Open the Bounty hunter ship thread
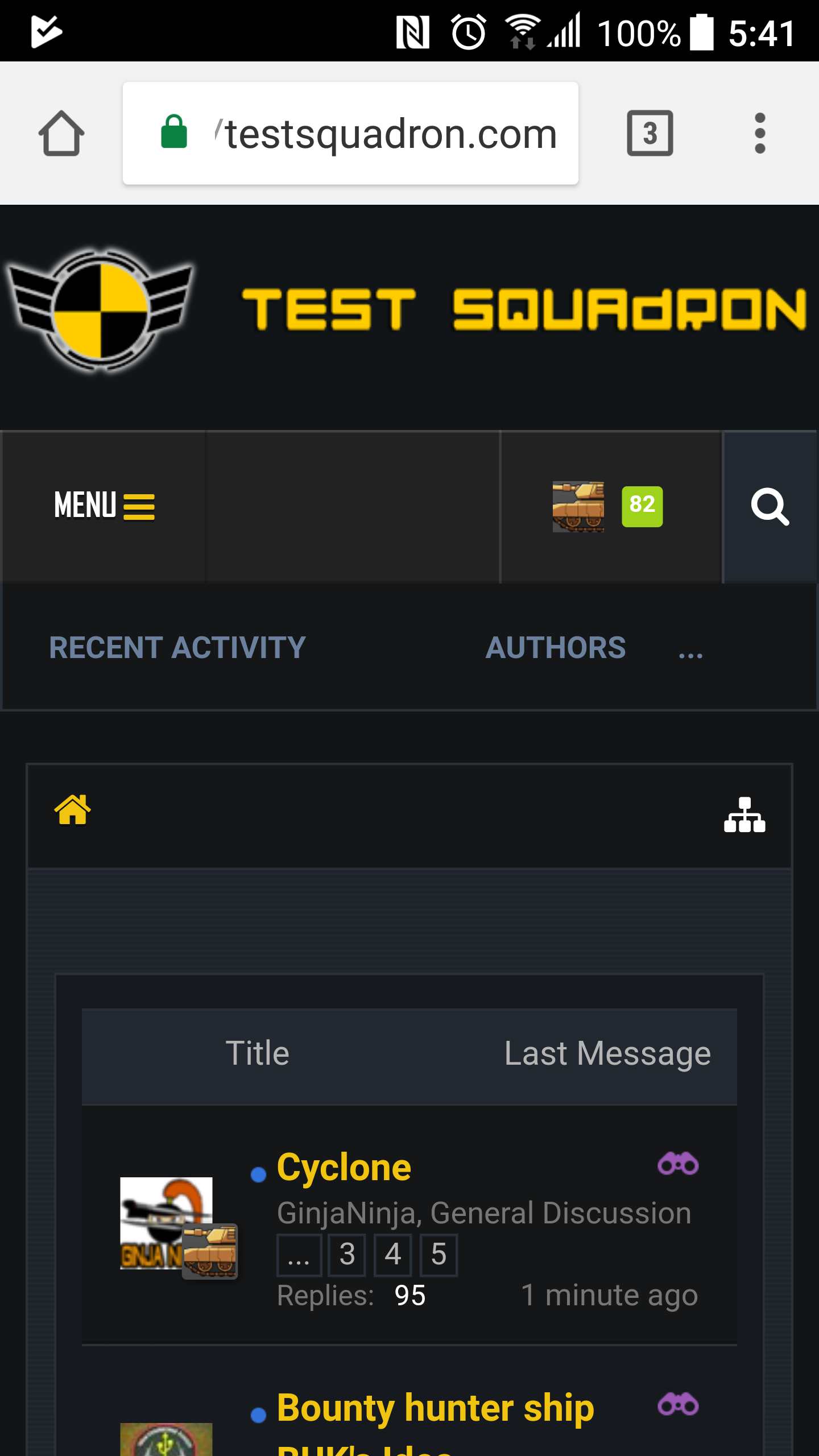The width and height of the screenshot is (819, 1456). click(x=436, y=1408)
